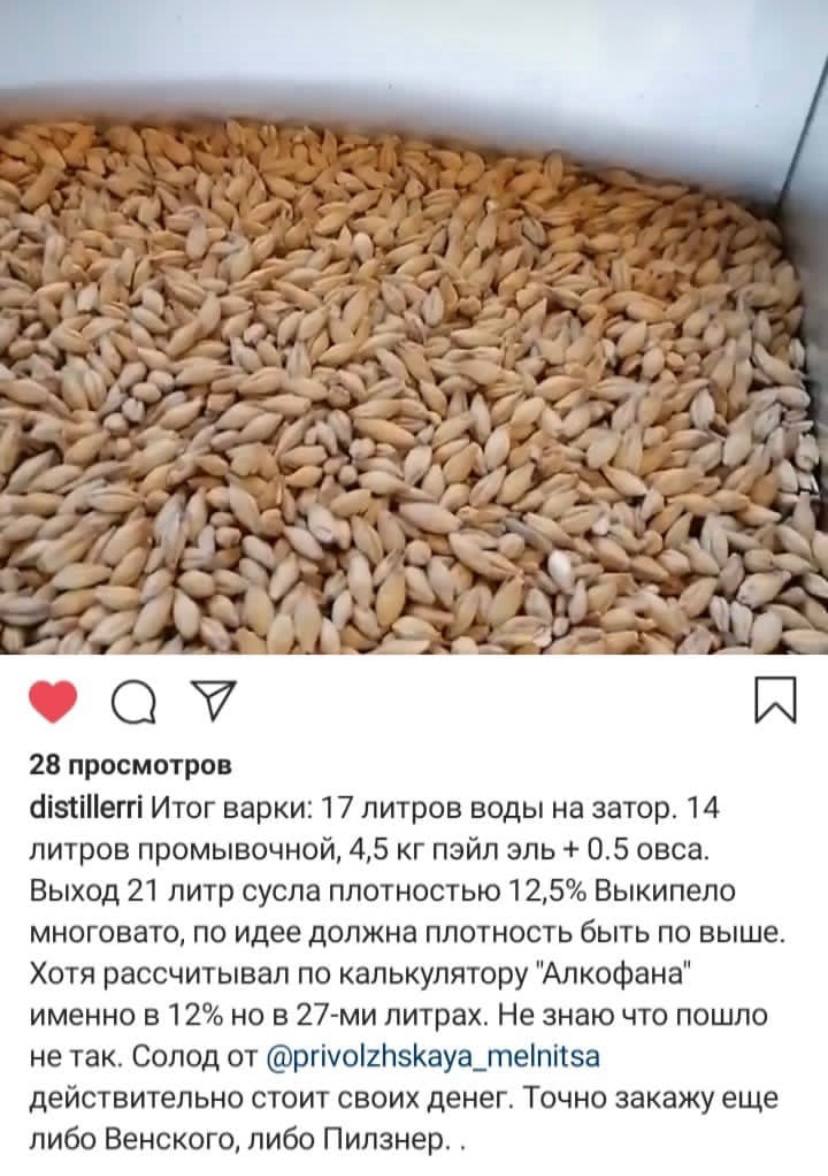The width and height of the screenshot is (828, 1176).
Task: Unlike the post via the red heart
Action: coord(54,701)
